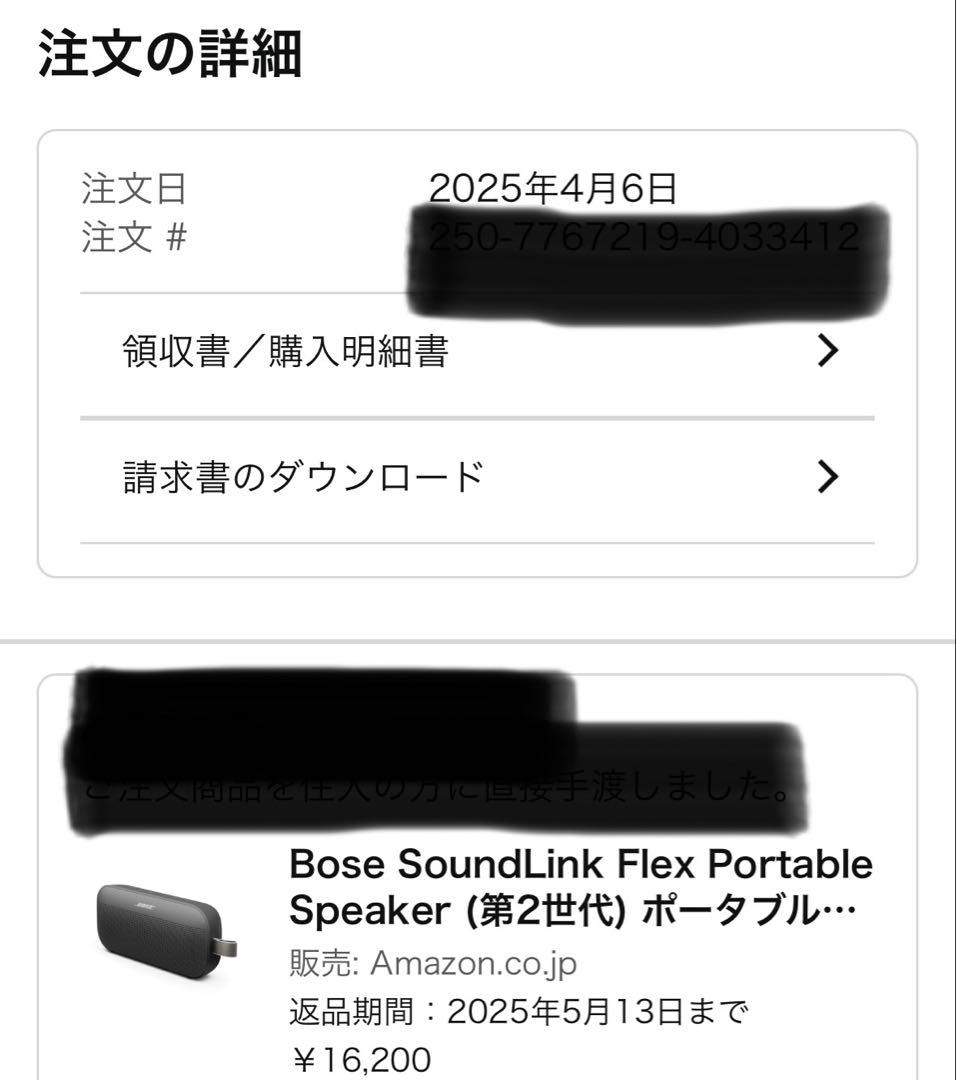Select the partially hidden order number
This screenshot has height=1080, width=956.
click(645, 237)
